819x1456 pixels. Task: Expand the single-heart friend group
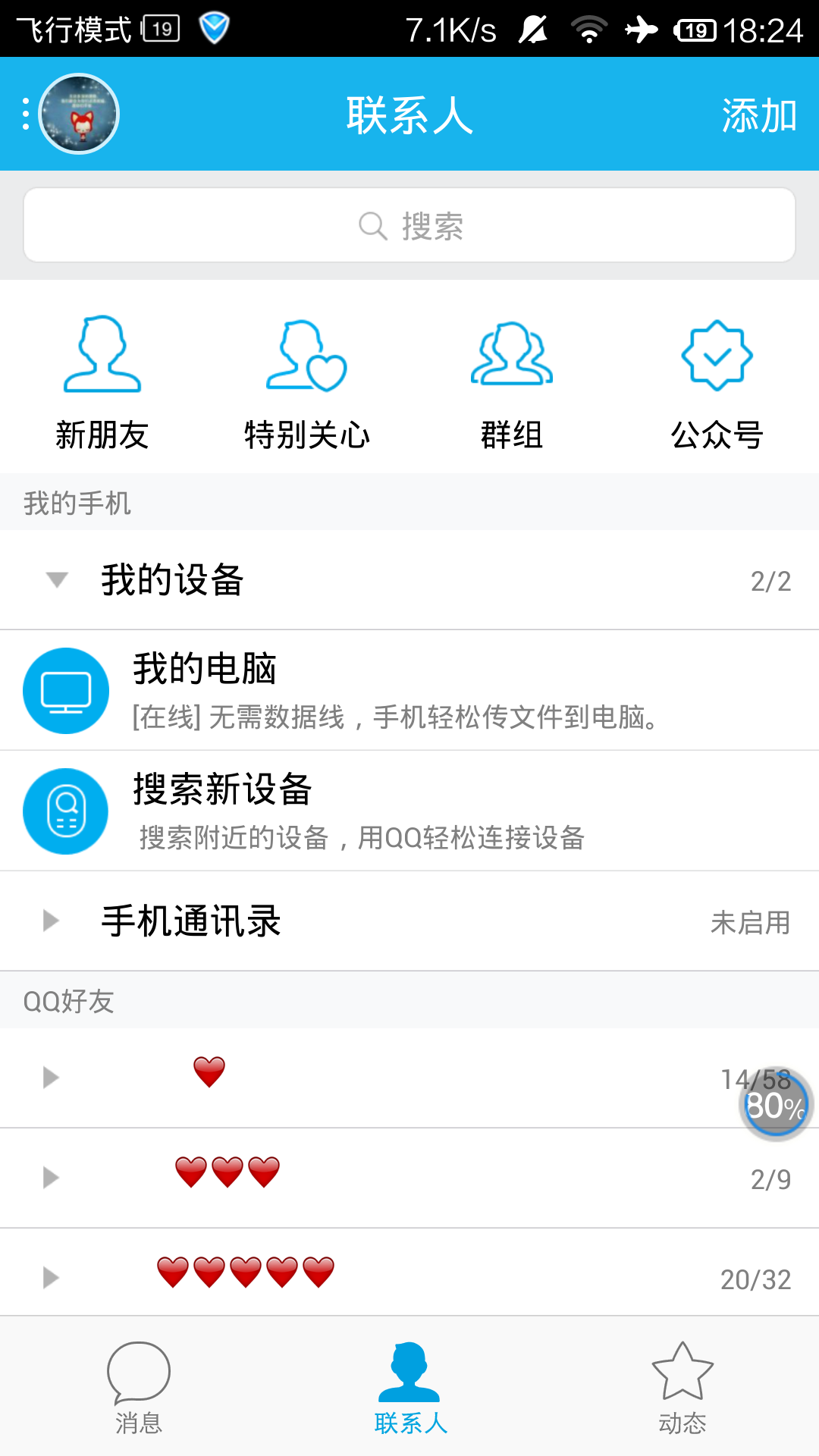pyautogui.click(x=379, y=1078)
